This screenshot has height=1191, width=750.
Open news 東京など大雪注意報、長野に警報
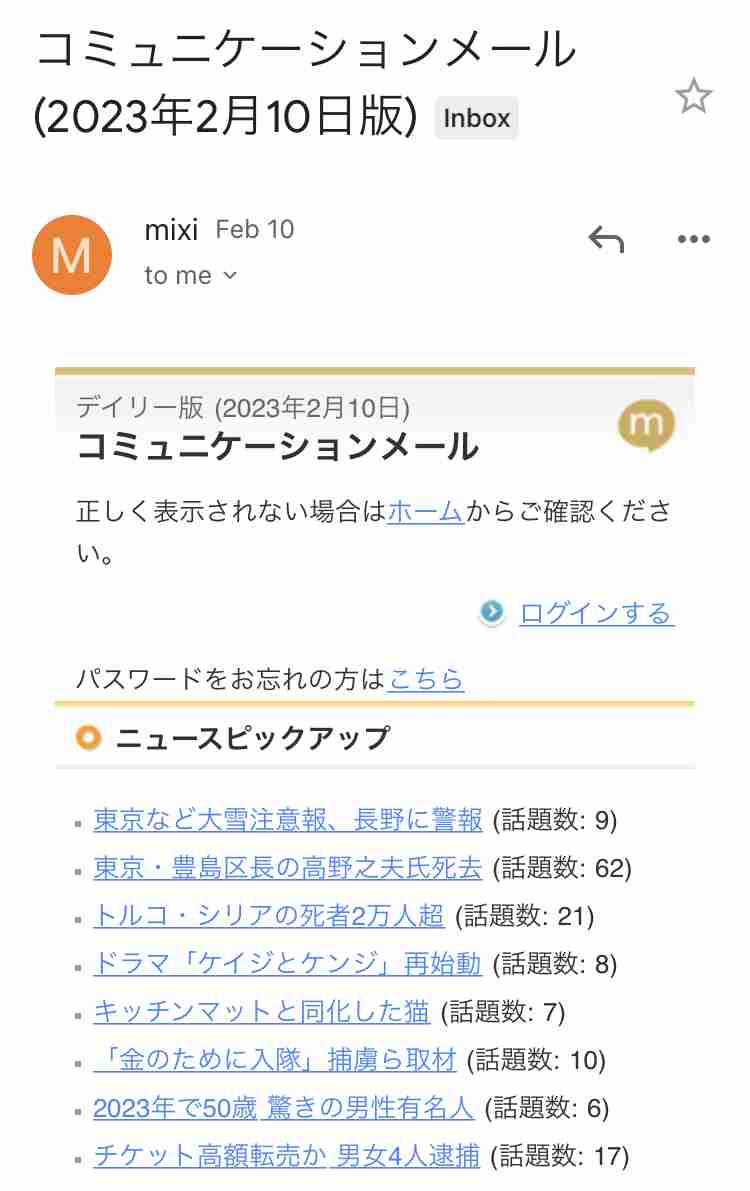click(288, 820)
